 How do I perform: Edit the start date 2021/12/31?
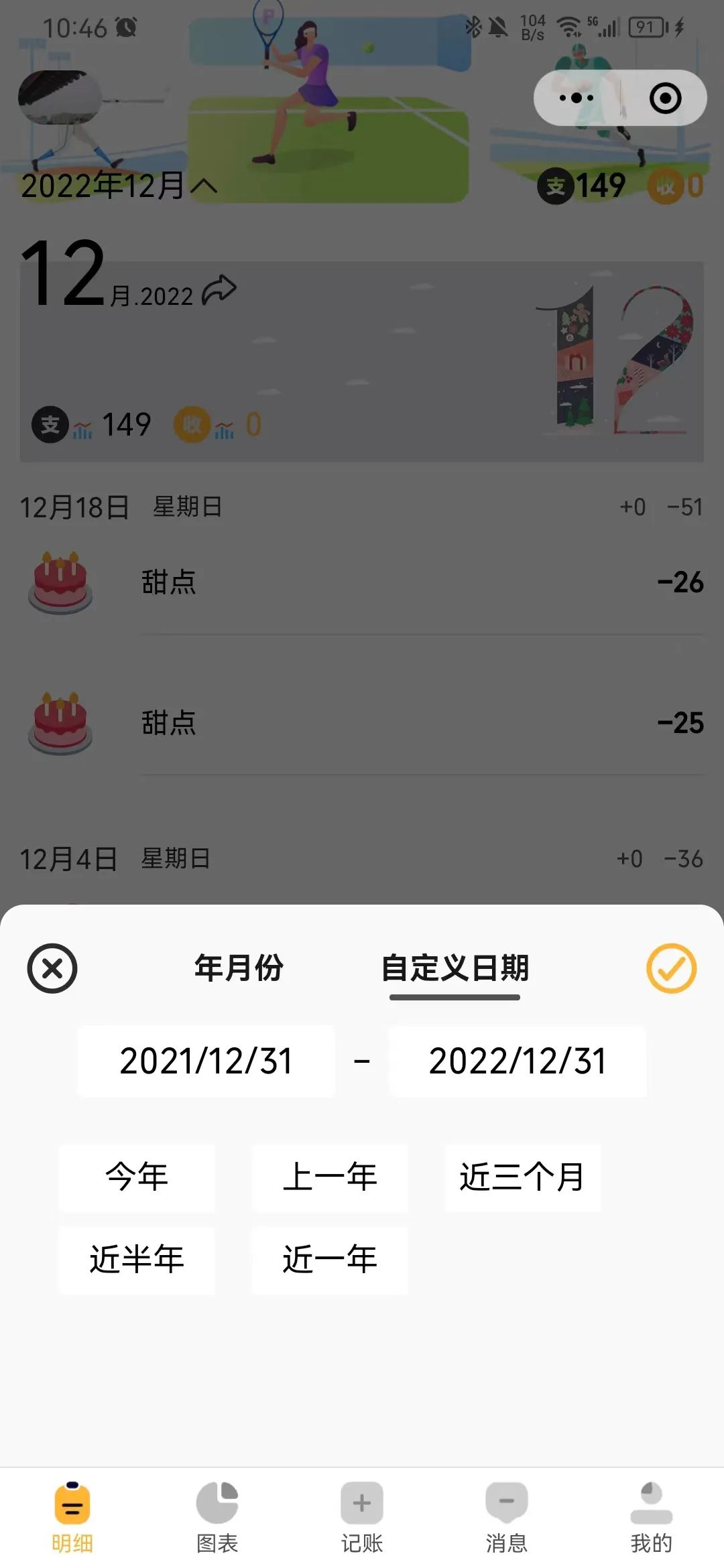tap(206, 1061)
